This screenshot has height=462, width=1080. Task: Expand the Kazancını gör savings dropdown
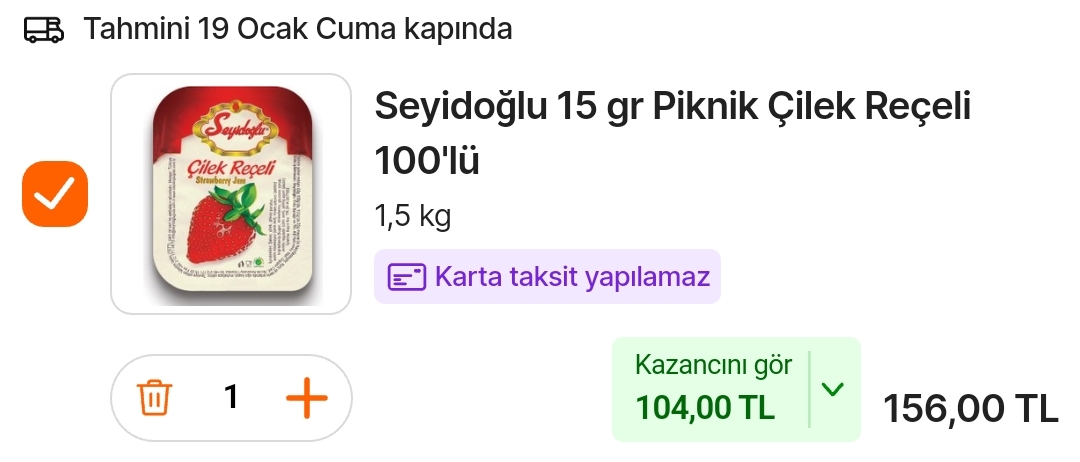tap(832, 389)
